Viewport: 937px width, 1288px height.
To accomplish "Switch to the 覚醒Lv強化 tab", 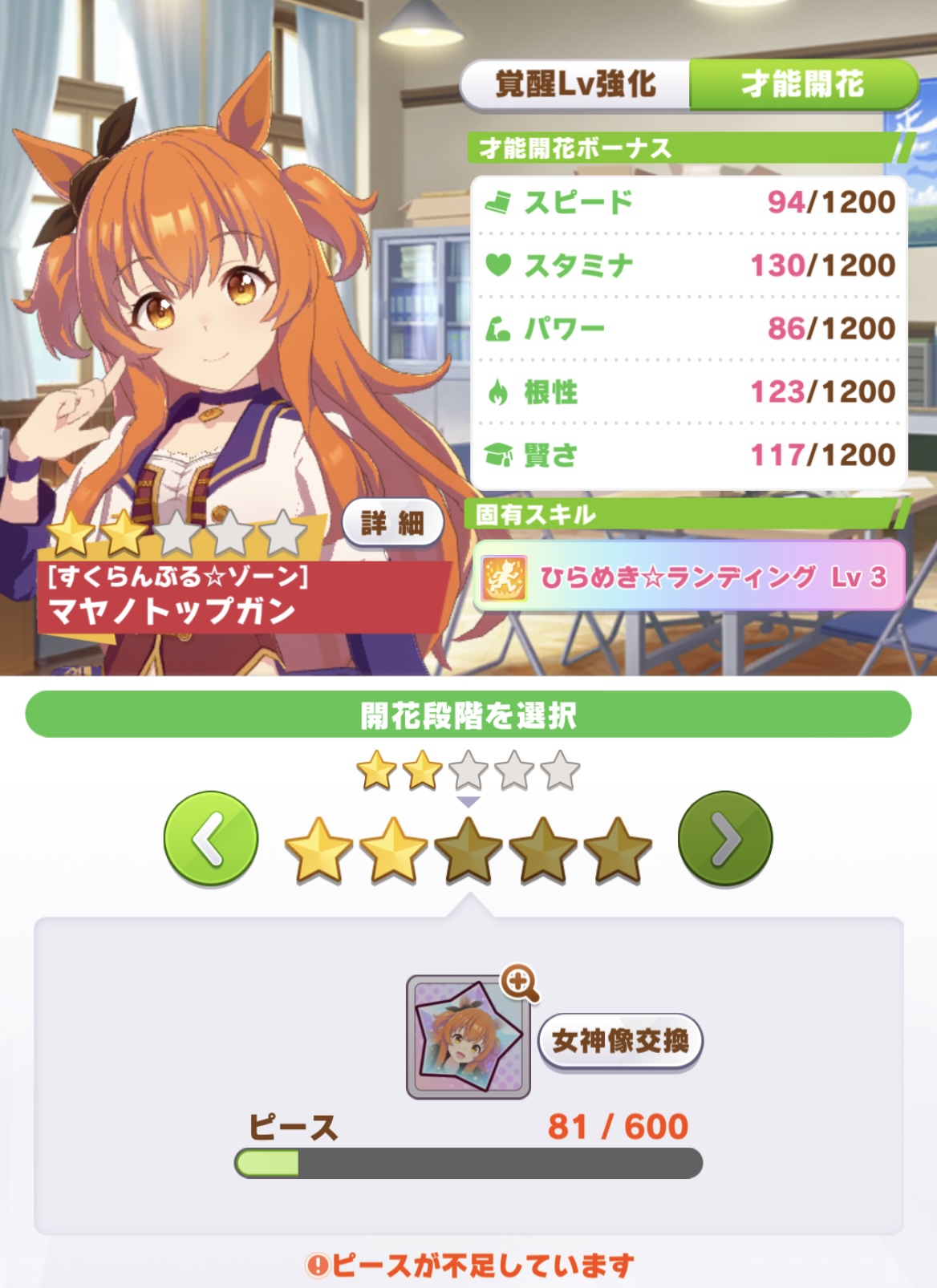I will tap(575, 84).
